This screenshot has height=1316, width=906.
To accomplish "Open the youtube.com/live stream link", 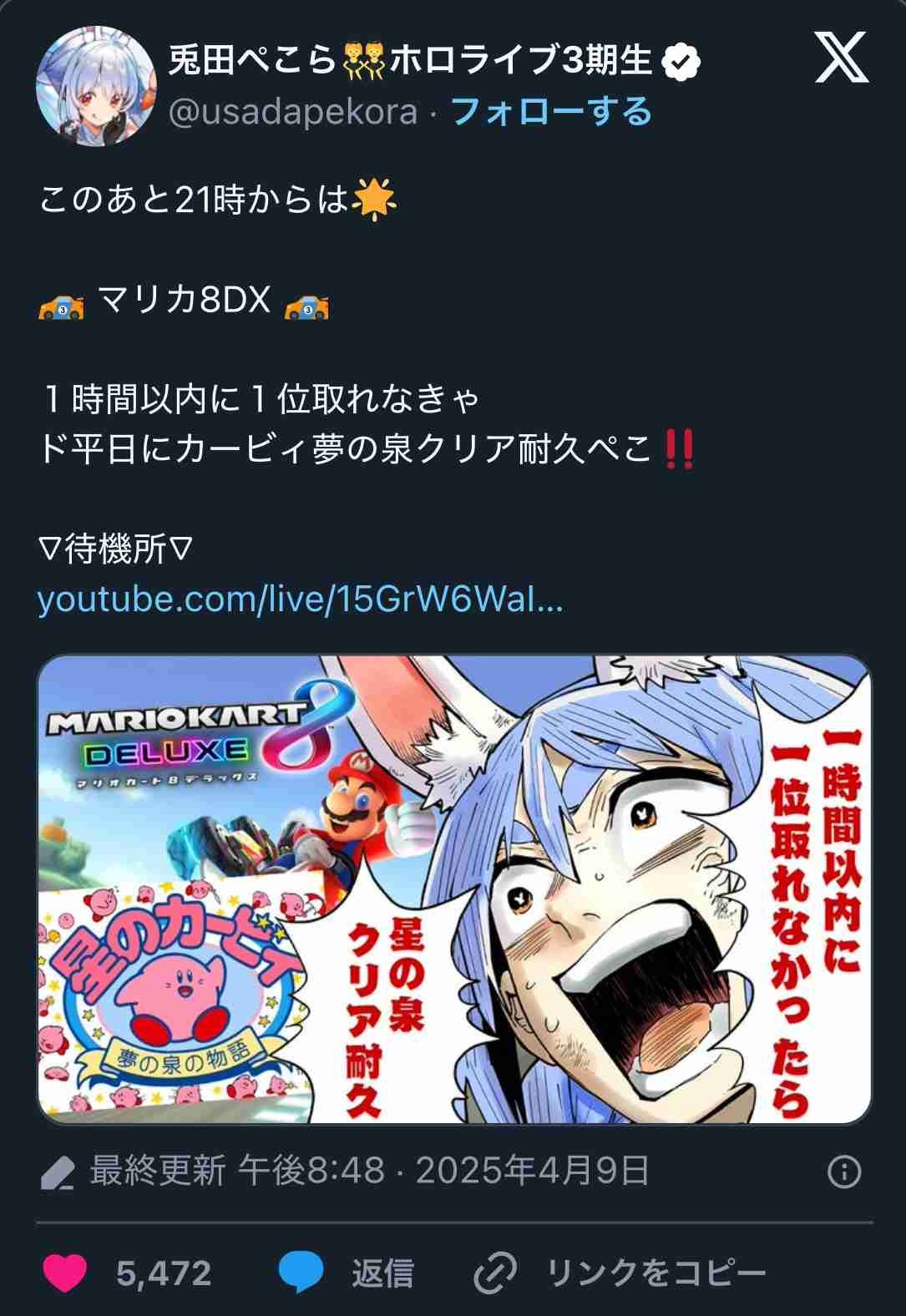I will point(300,599).
